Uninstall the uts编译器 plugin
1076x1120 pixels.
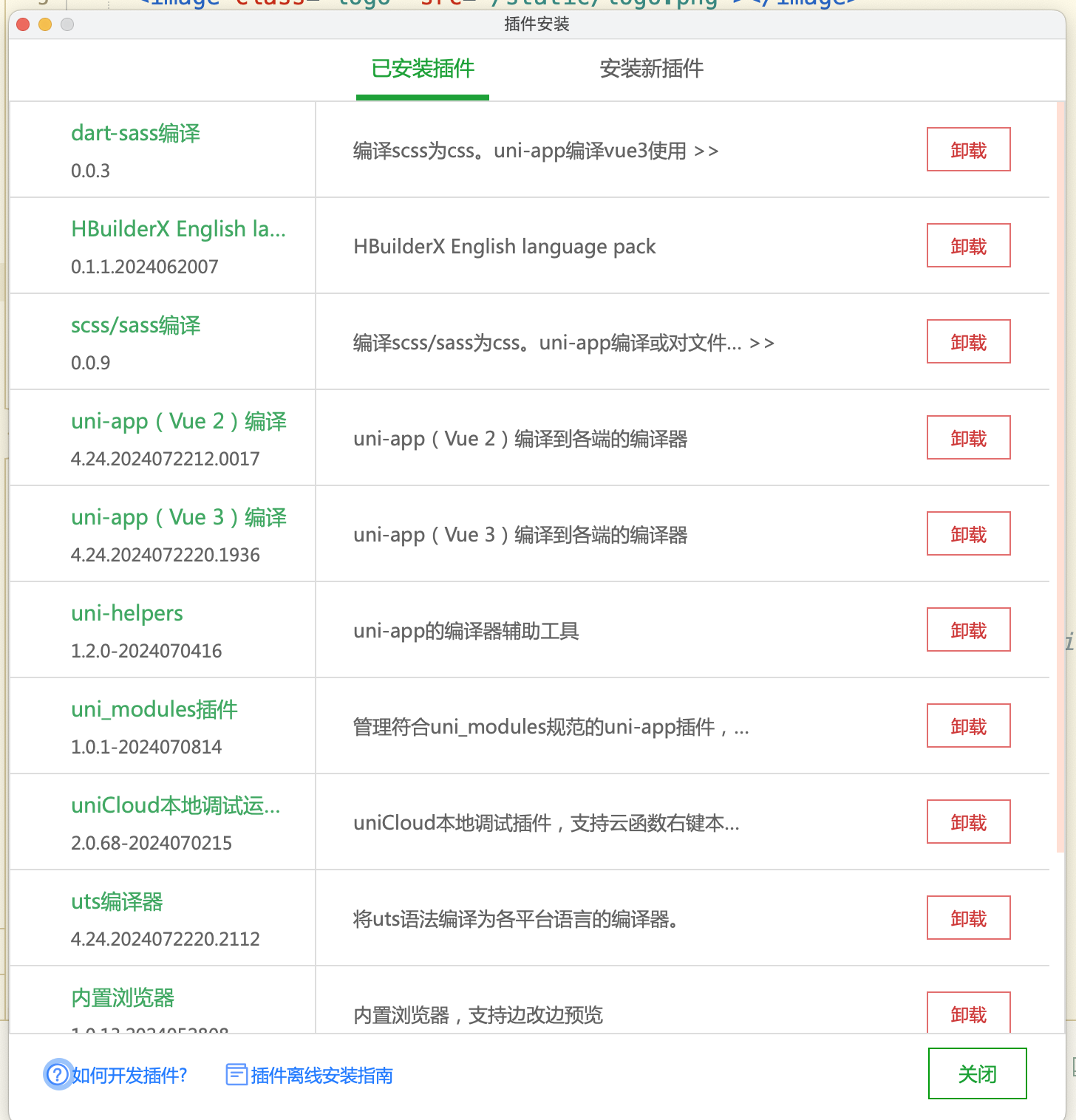coord(968,918)
